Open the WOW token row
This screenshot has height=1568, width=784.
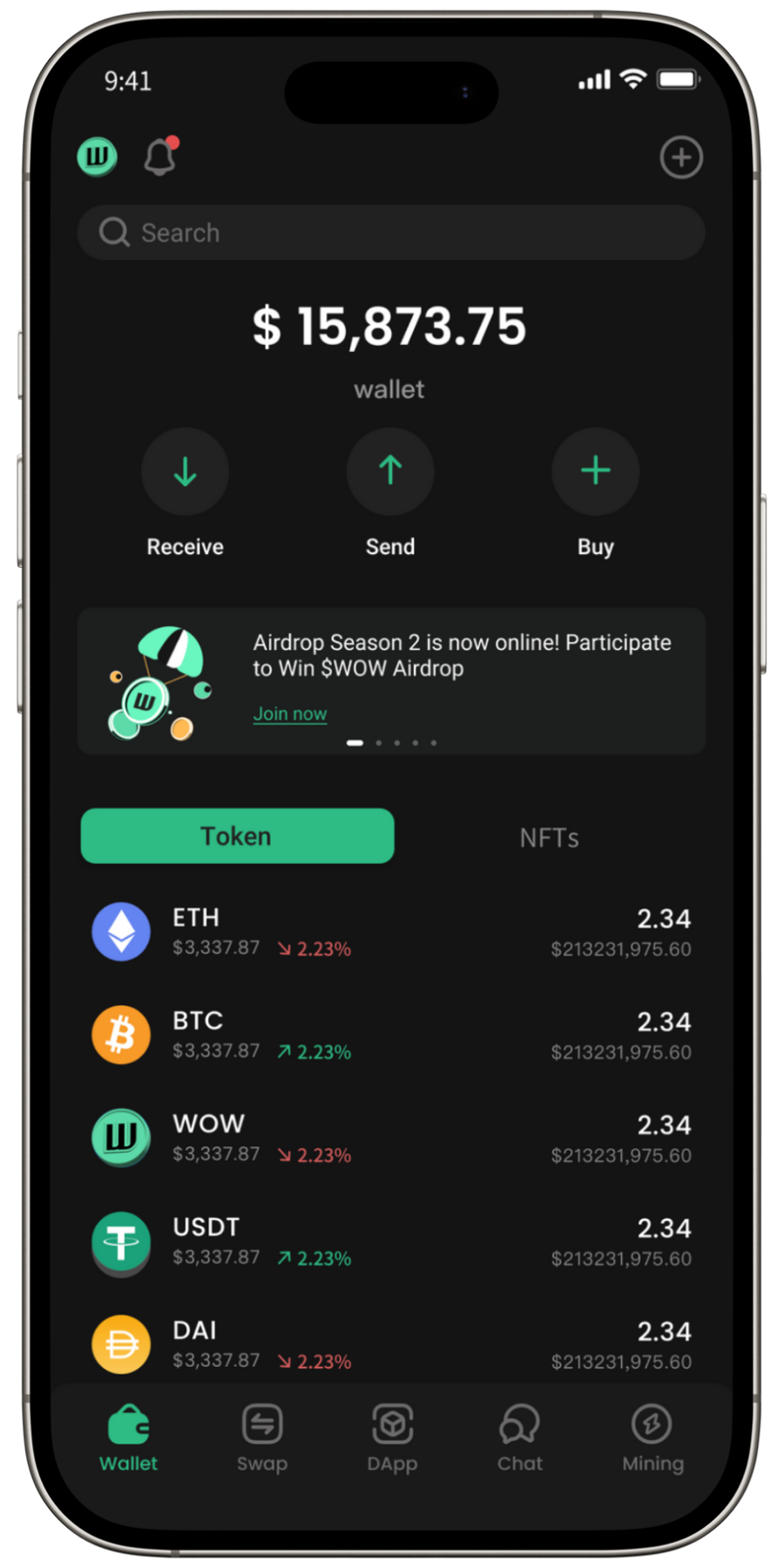click(x=391, y=1139)
